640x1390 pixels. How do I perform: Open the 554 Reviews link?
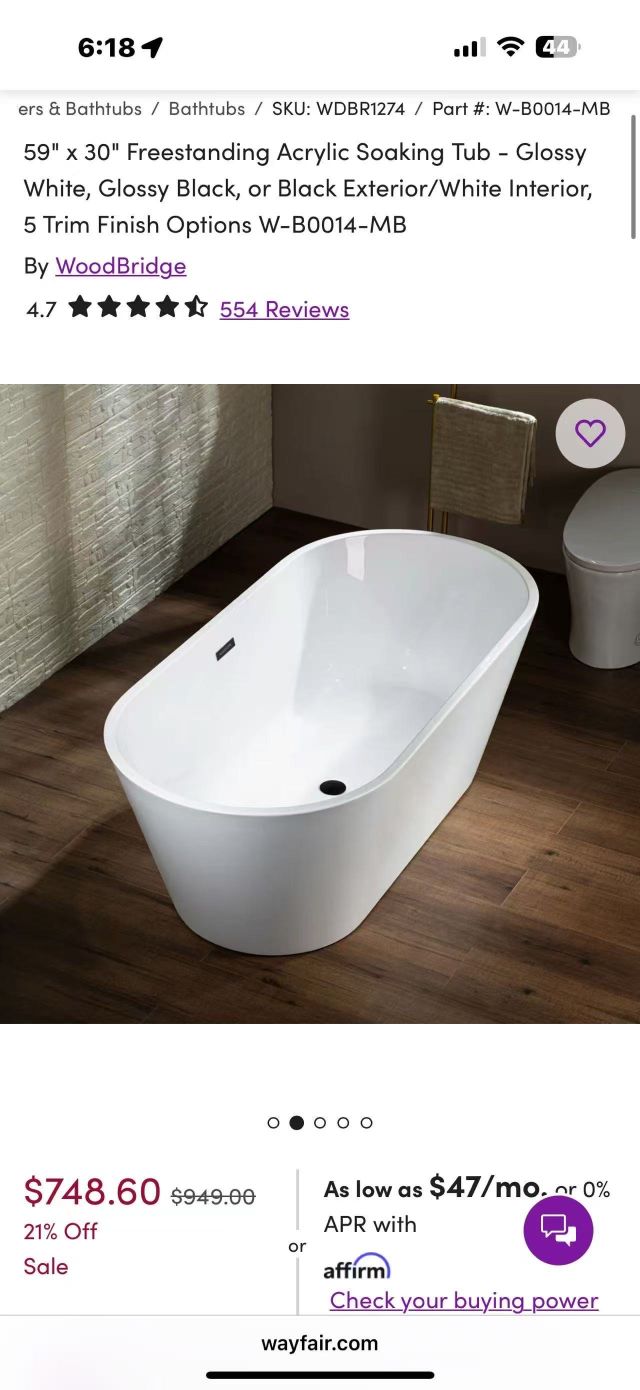pos(284,310)
